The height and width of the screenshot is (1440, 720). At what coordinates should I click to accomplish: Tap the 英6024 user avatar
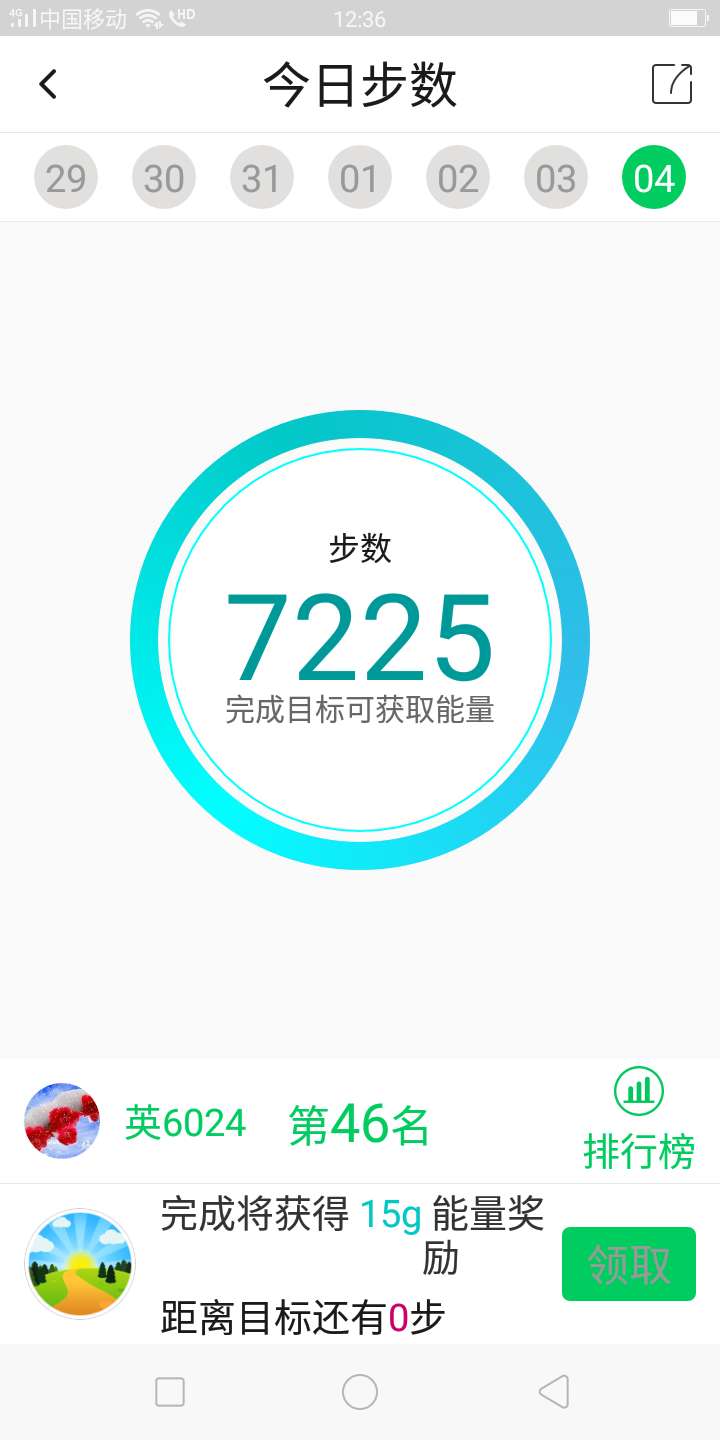coord(61,1121)
